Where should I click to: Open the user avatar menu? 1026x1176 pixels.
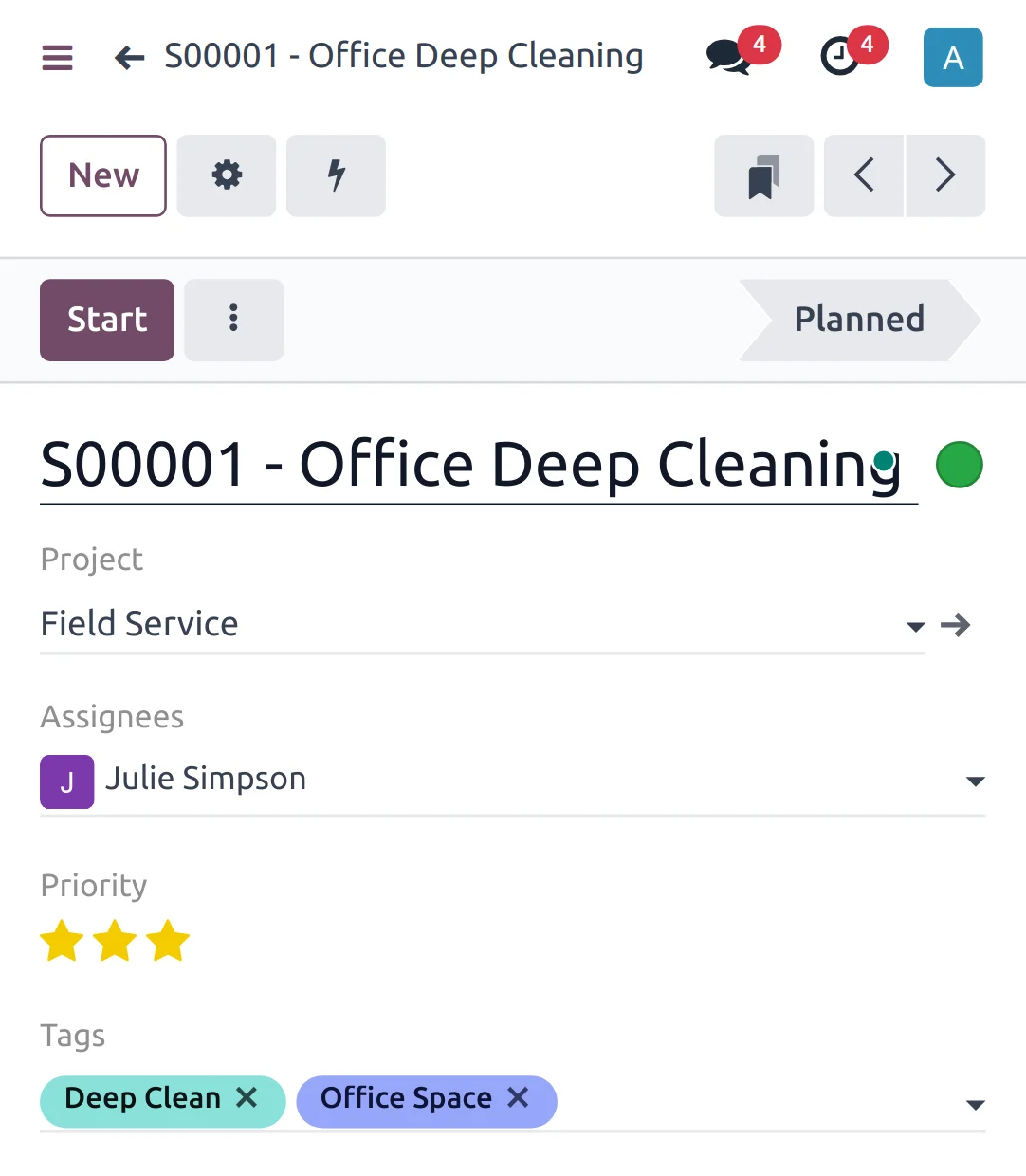point(953,58)
